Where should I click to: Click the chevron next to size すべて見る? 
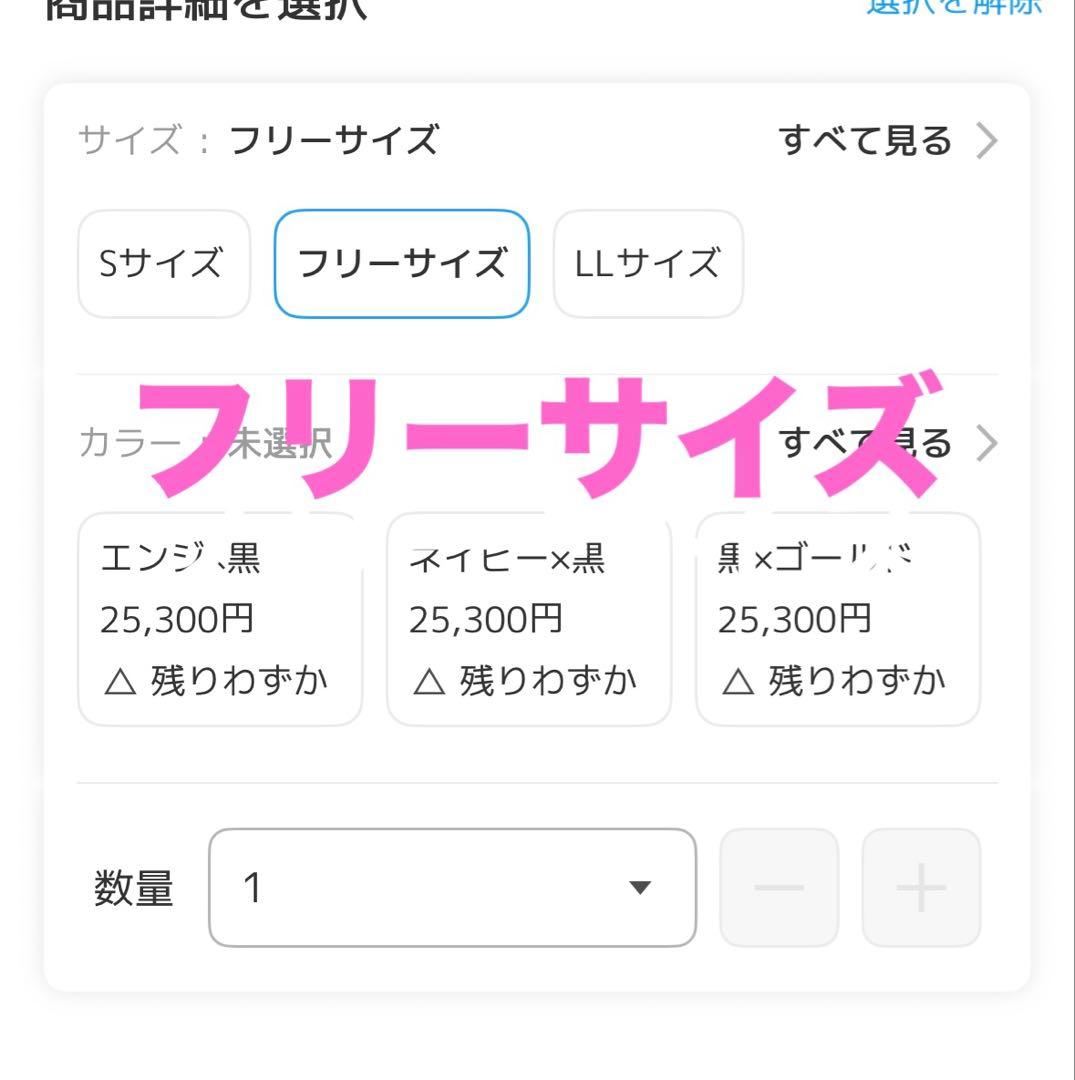[x=988, y=140]
